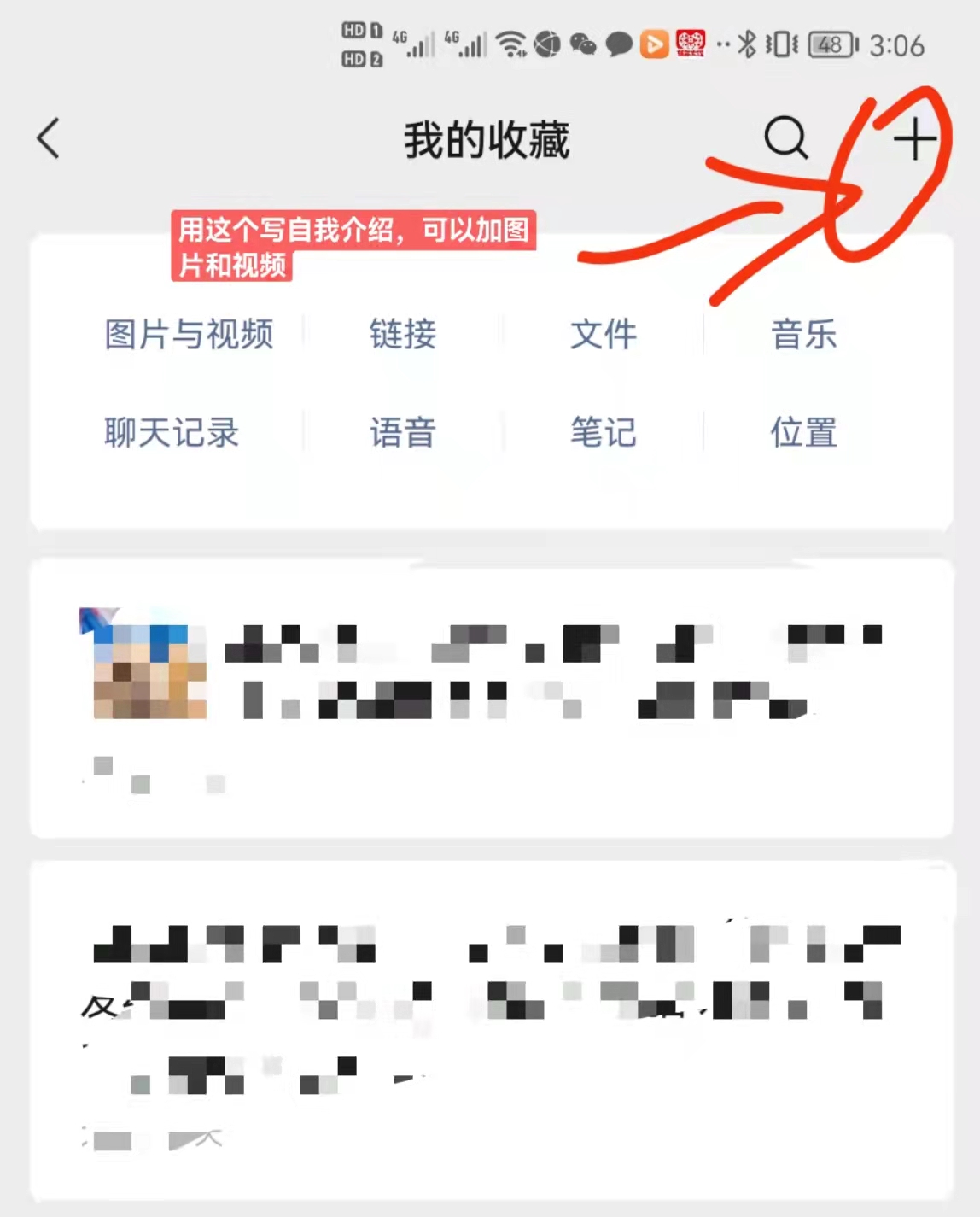Filter favorites by 位置
The width and height of the screenshot is (980, 1217).
click(x=803, y=432)
